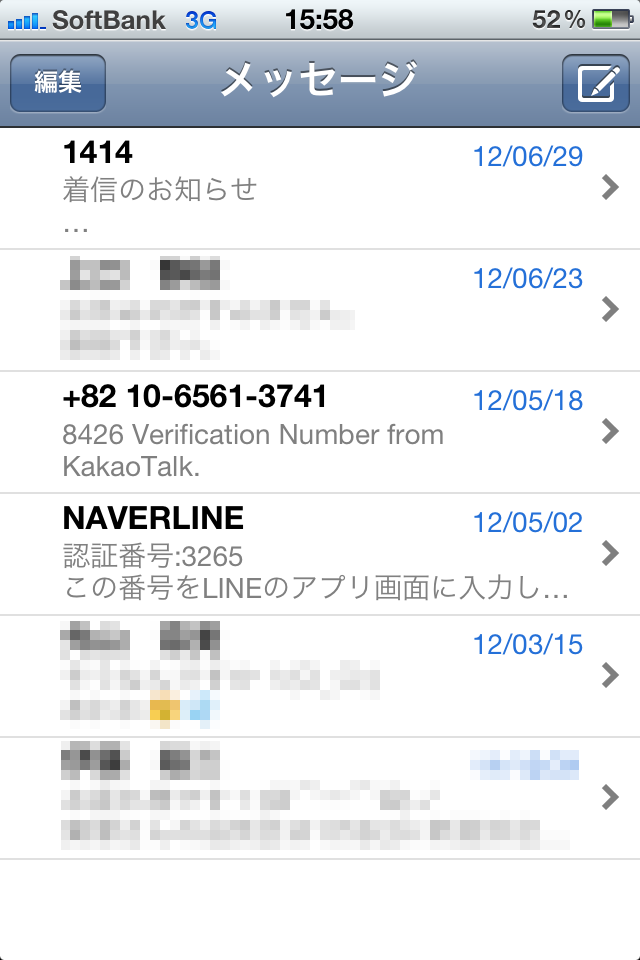
Task: Open the blurred conversation dated 12/03/15
Action: (x=320, y=676)
